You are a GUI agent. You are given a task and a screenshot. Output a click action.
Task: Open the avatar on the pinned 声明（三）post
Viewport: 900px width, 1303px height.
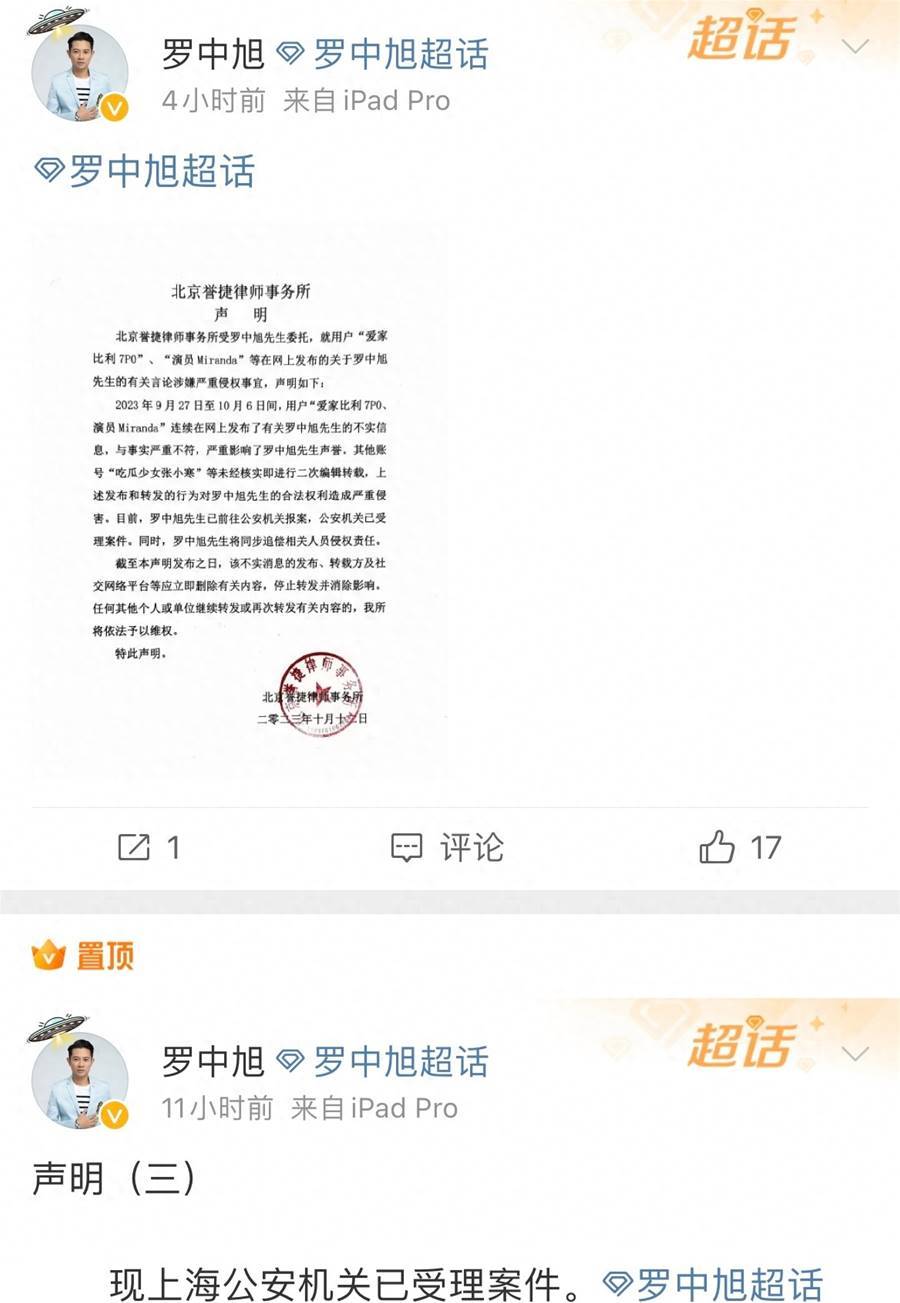[80, 1080]
